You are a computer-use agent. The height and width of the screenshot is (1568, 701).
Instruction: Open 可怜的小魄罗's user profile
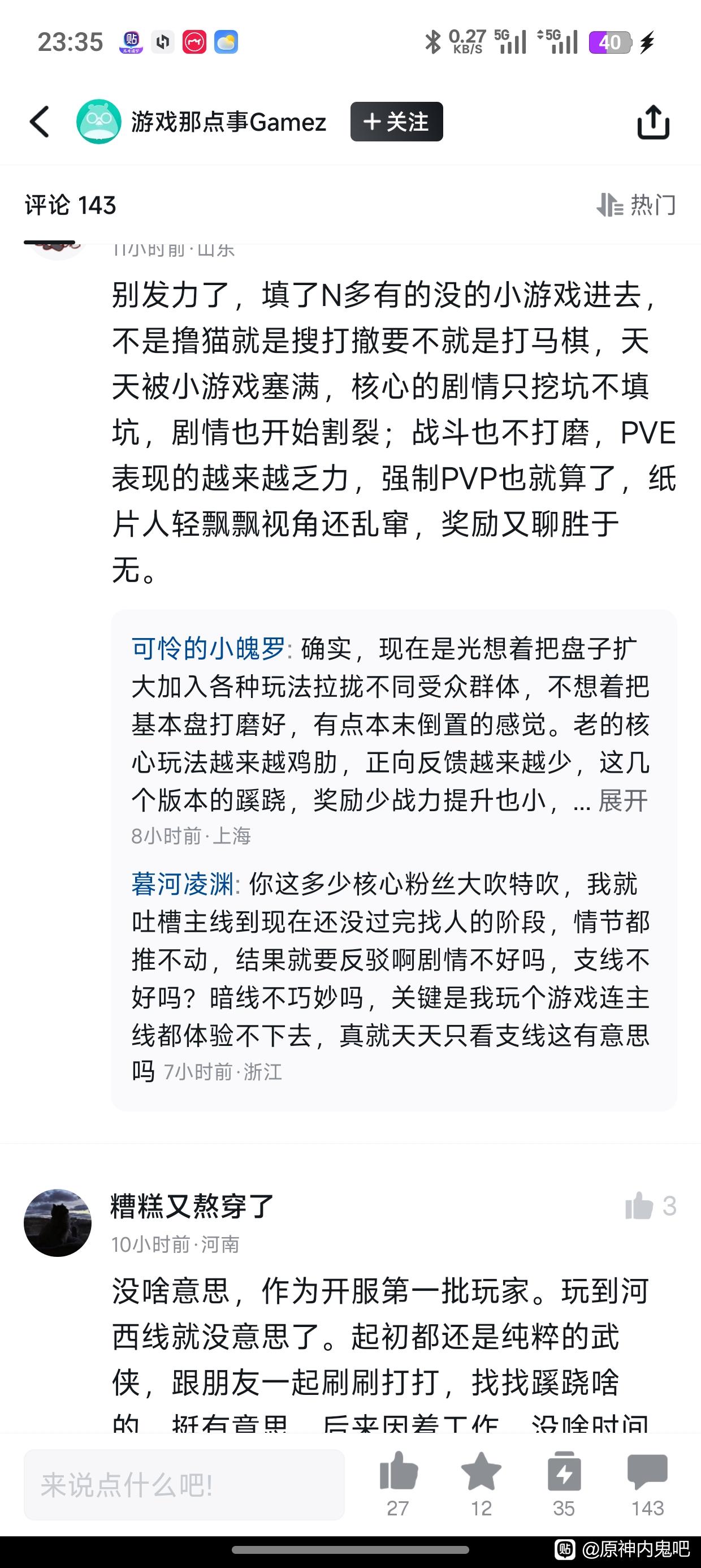point(208,649)
